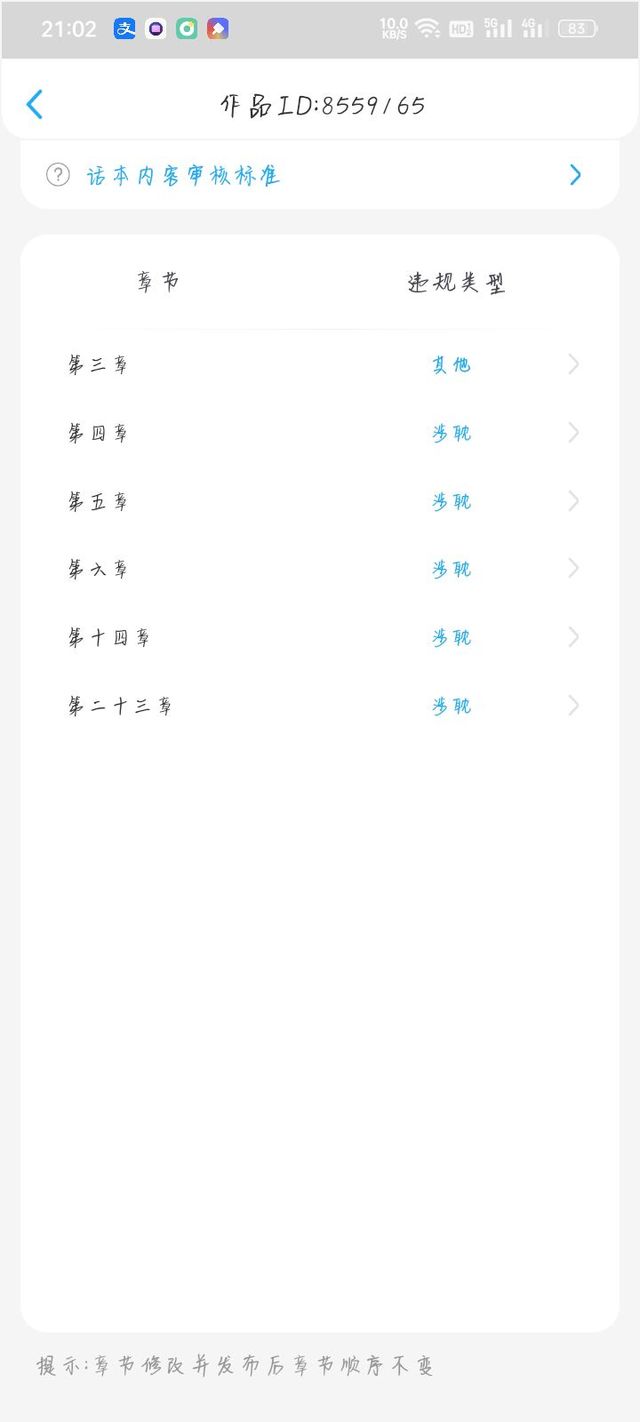Open 话本内容审核标准 link
640x1422 pixels.
pos(320,175)
